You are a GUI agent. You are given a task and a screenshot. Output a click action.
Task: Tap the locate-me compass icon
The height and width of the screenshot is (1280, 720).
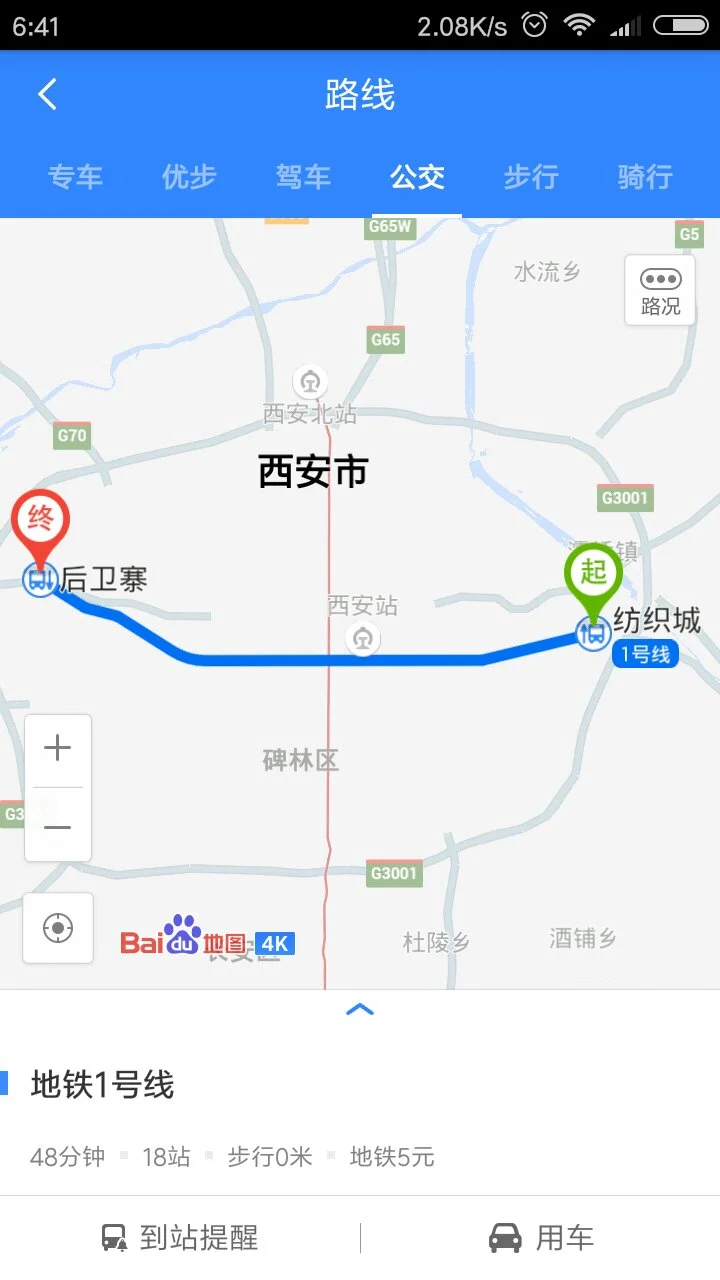57,927
